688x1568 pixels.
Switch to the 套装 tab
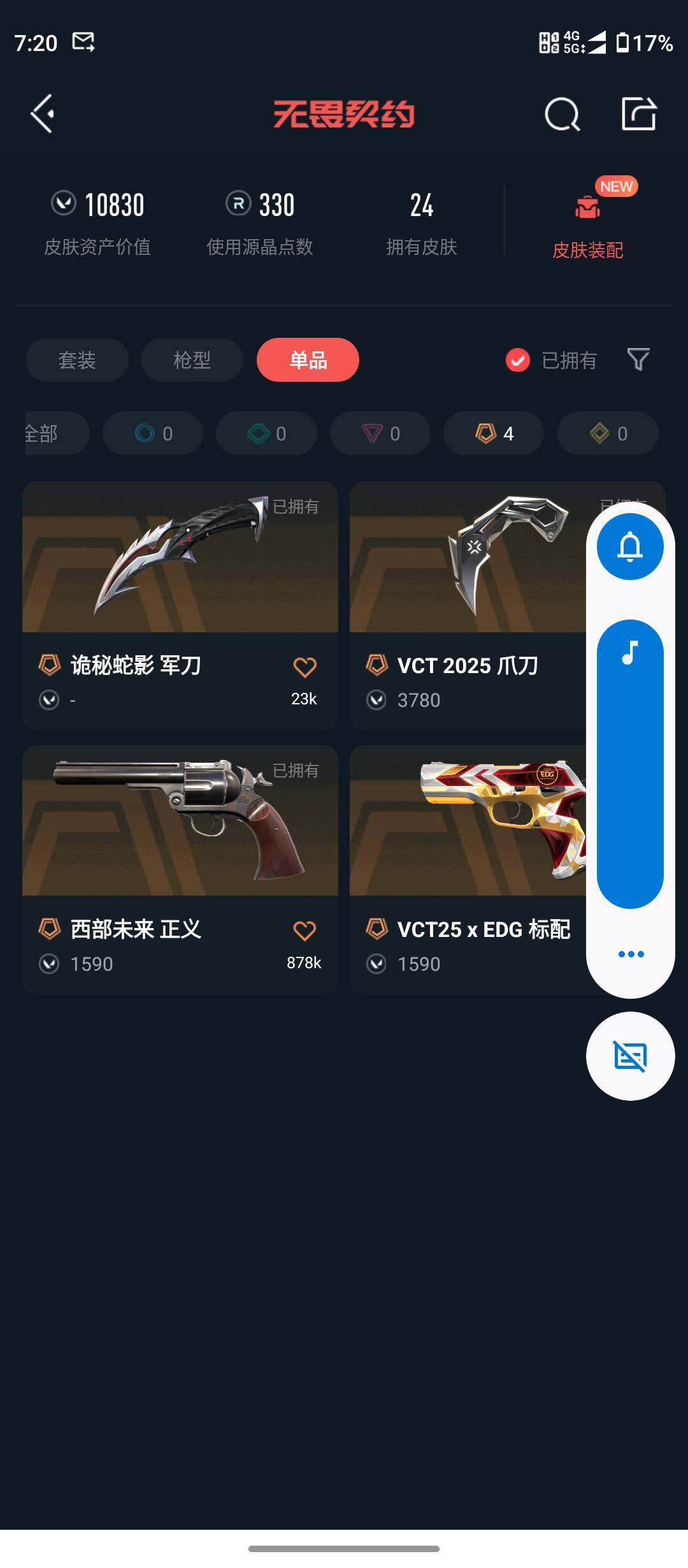coord(77,360)
